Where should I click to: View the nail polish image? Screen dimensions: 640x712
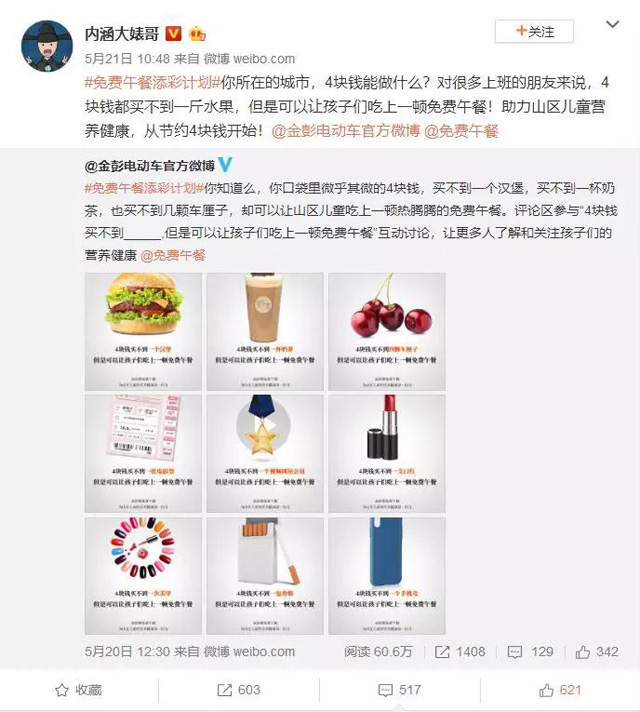tap(142, 575)
